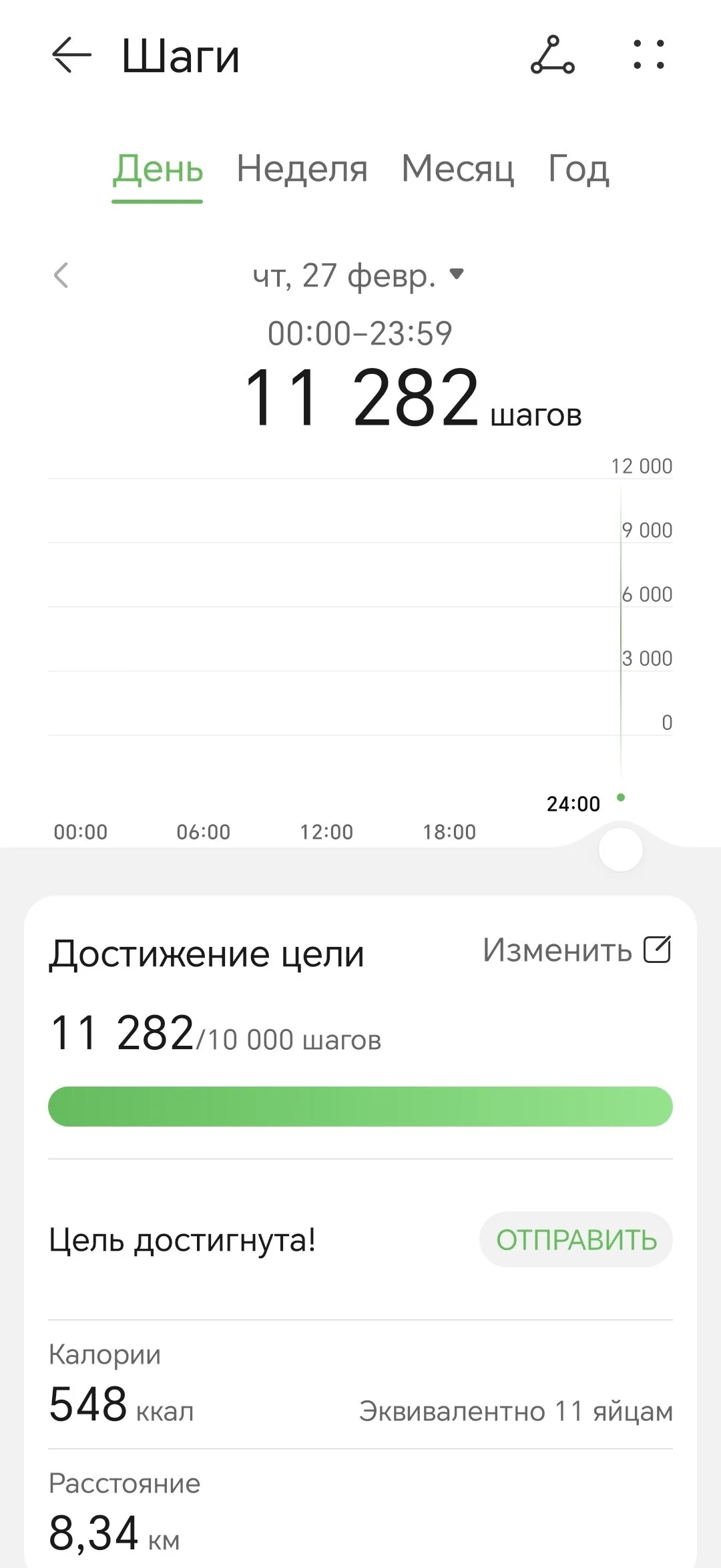Switch to the Месяц tab

pyautogui.click(x=457, y=169)
